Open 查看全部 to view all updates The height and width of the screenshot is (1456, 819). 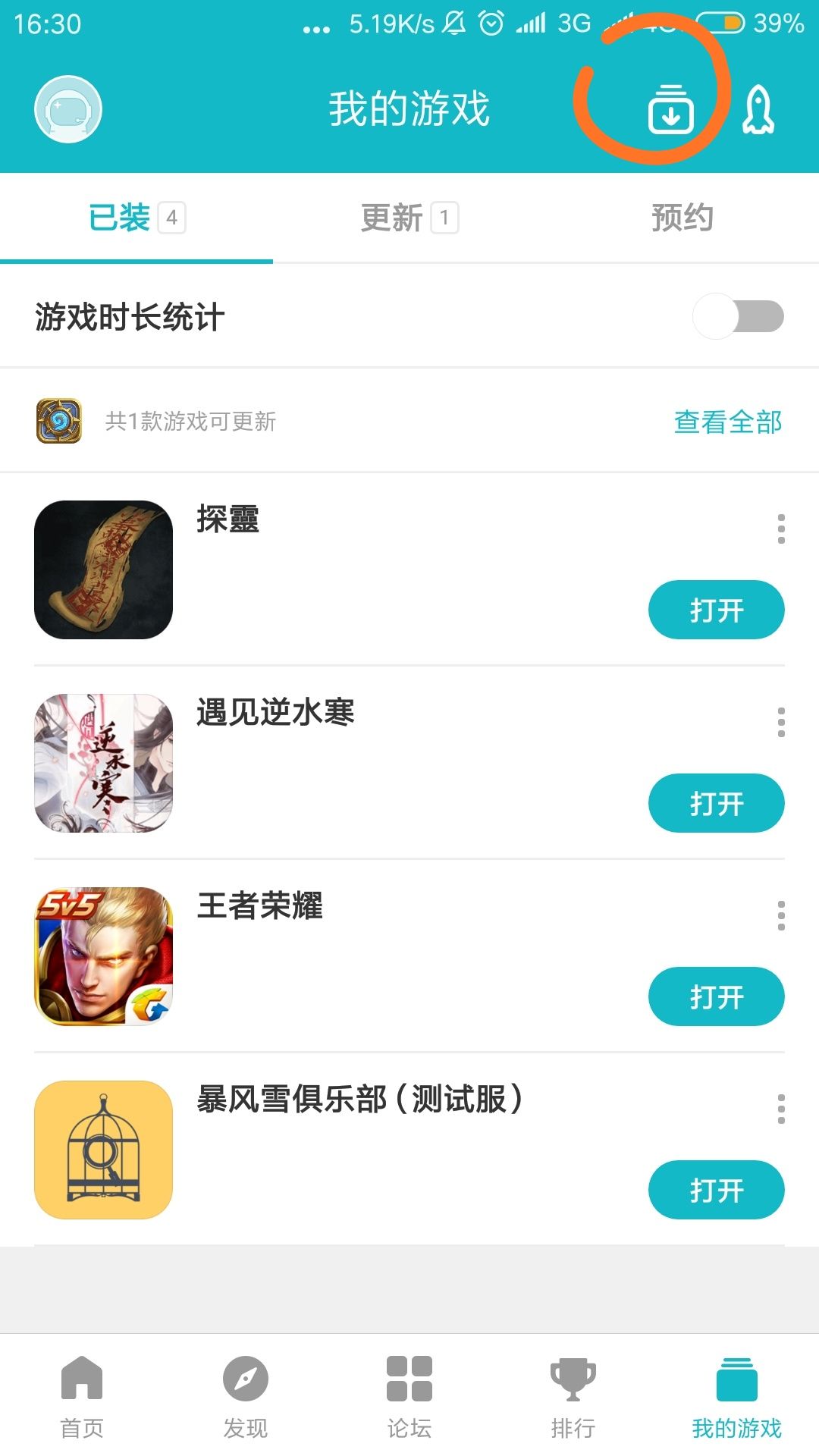[x=727, y=422]
